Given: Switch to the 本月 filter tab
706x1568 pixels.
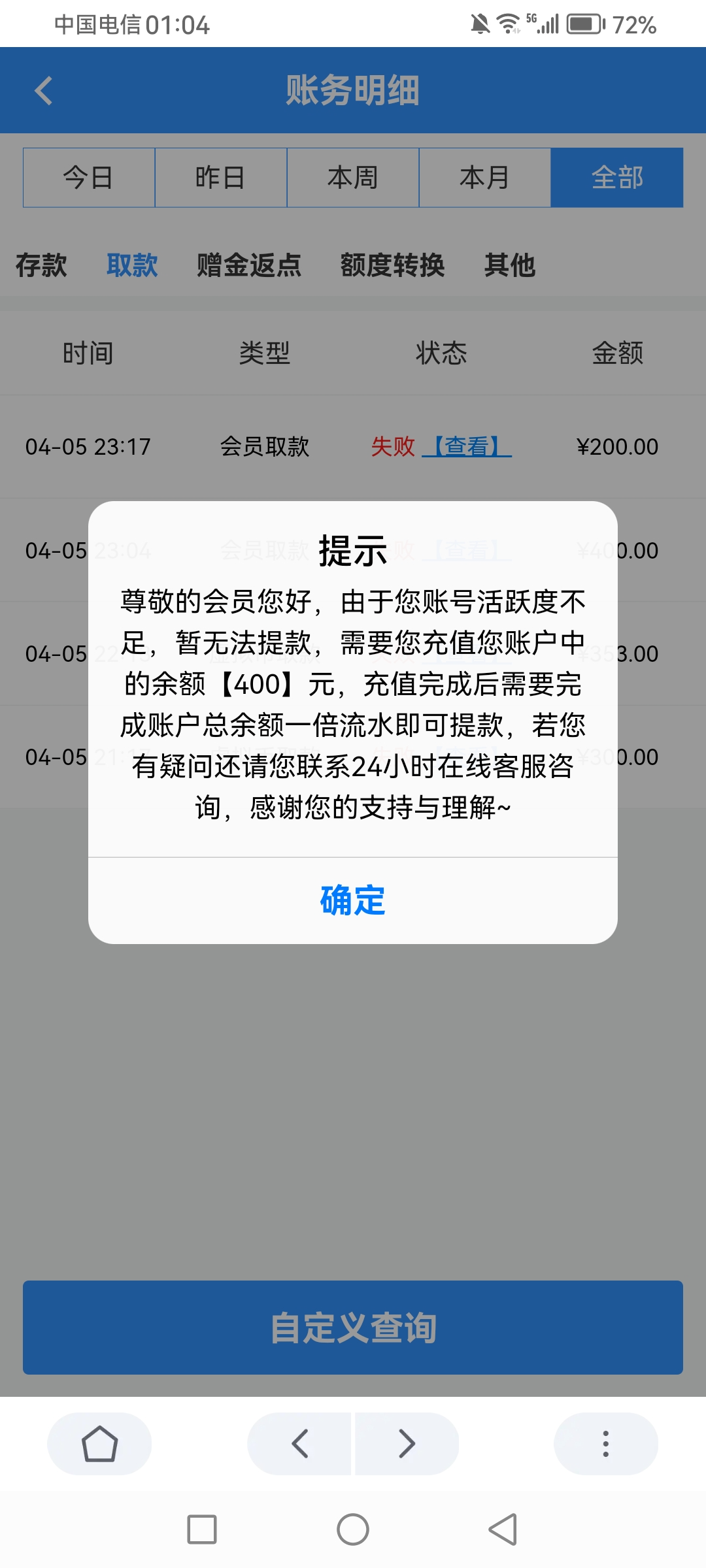Looking at the screenshot, I should coord(485,177).
